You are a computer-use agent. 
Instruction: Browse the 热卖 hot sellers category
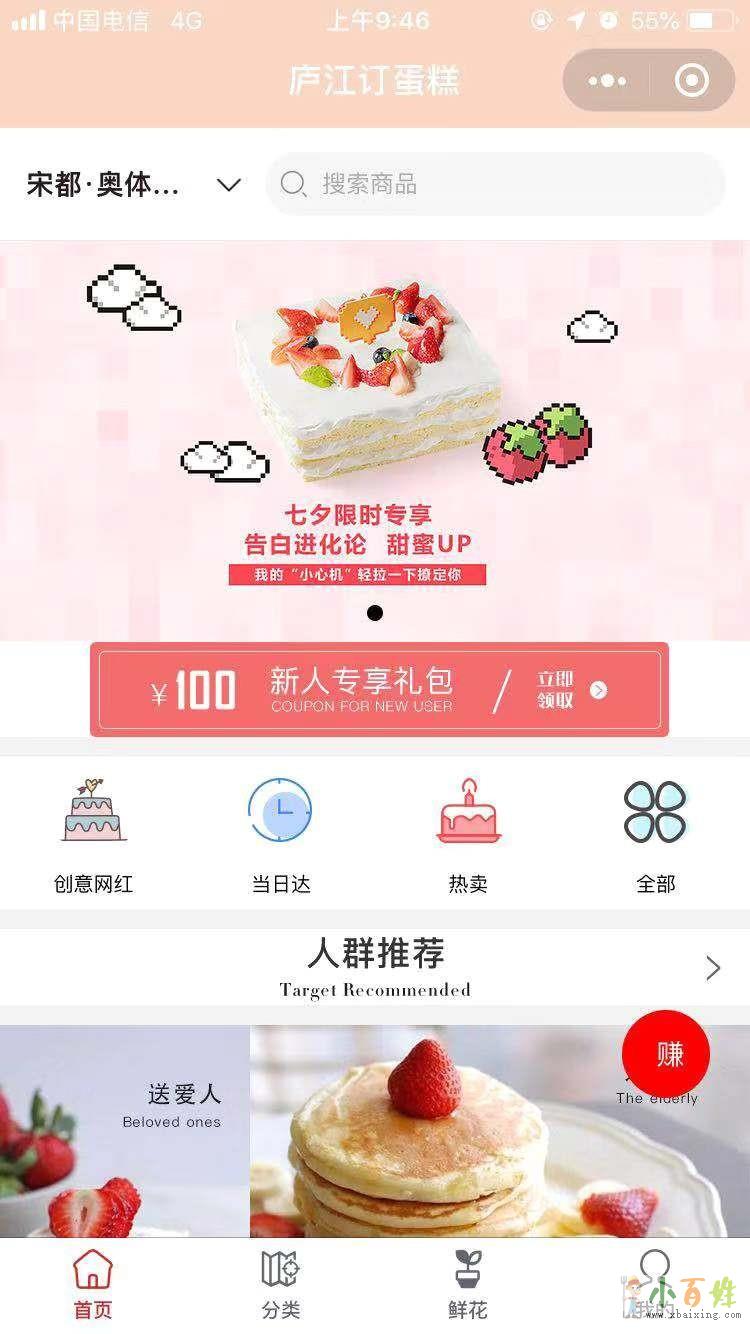(x=468, y=835)
